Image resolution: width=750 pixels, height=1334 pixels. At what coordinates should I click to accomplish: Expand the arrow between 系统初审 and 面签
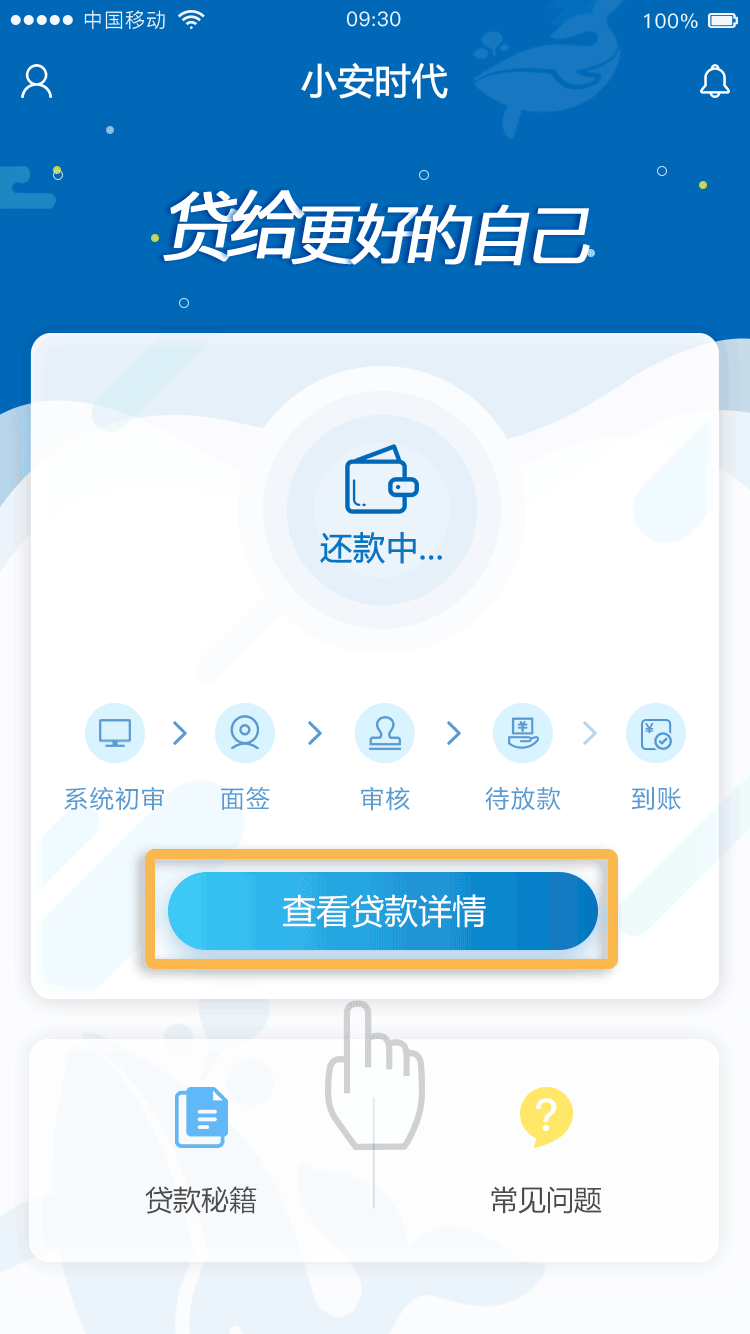[x=179, y=732]
